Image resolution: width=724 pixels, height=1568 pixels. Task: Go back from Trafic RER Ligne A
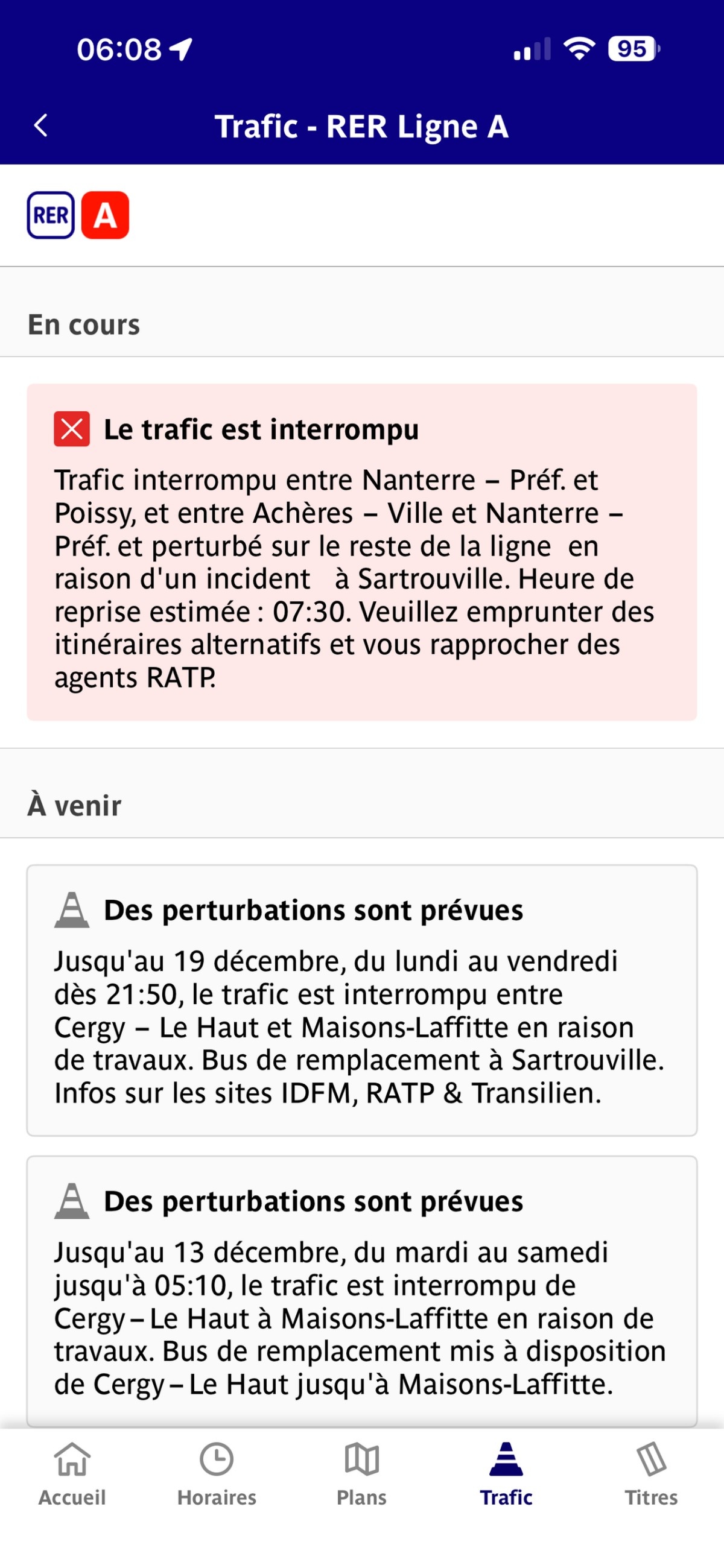click(x=41, y=126)
